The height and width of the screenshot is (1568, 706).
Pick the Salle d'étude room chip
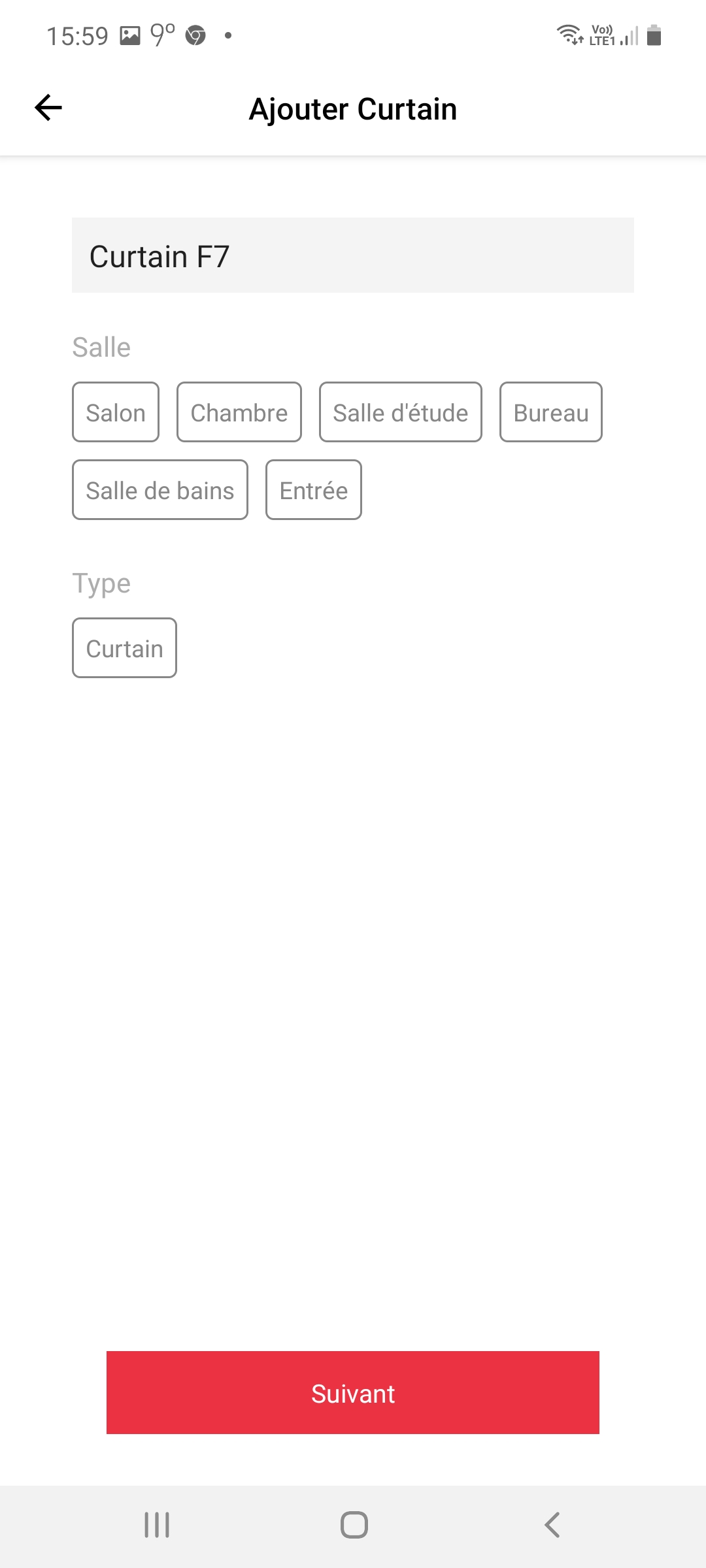(x=401, y=412)
